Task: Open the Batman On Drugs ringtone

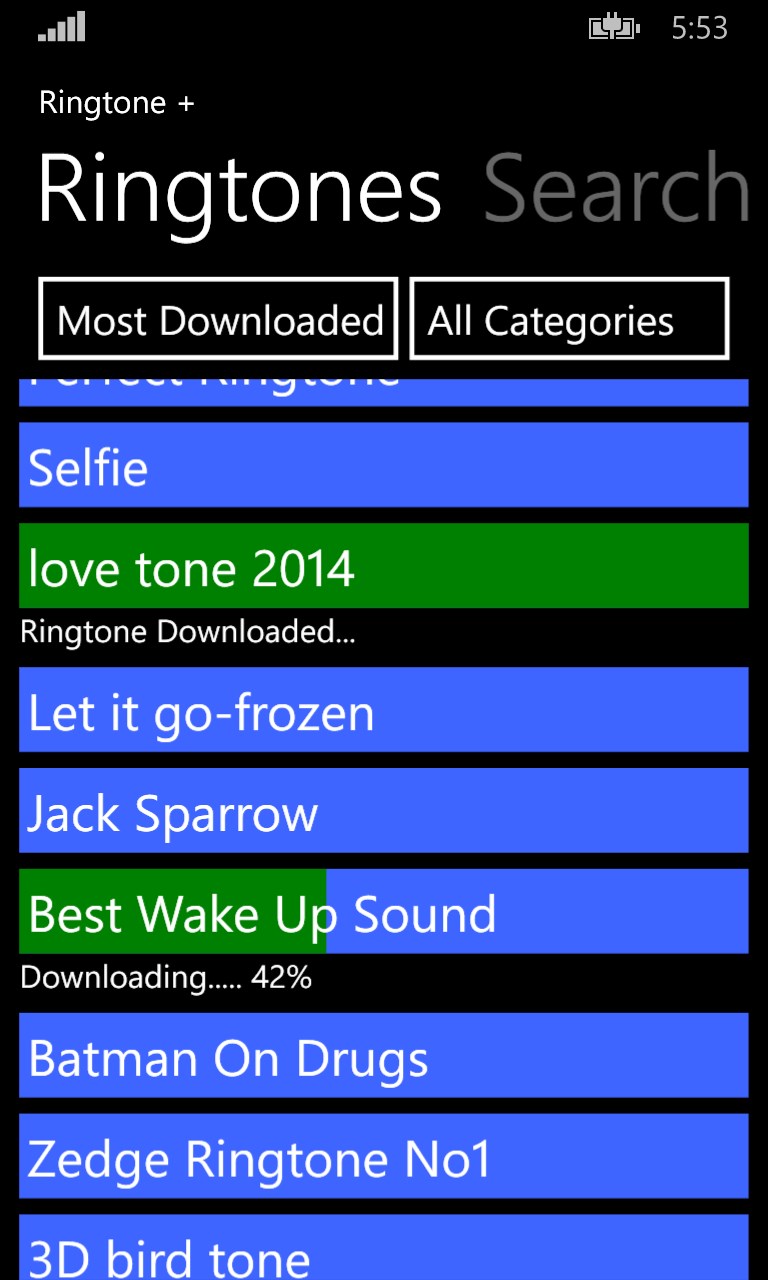Action: (383, 1056)
